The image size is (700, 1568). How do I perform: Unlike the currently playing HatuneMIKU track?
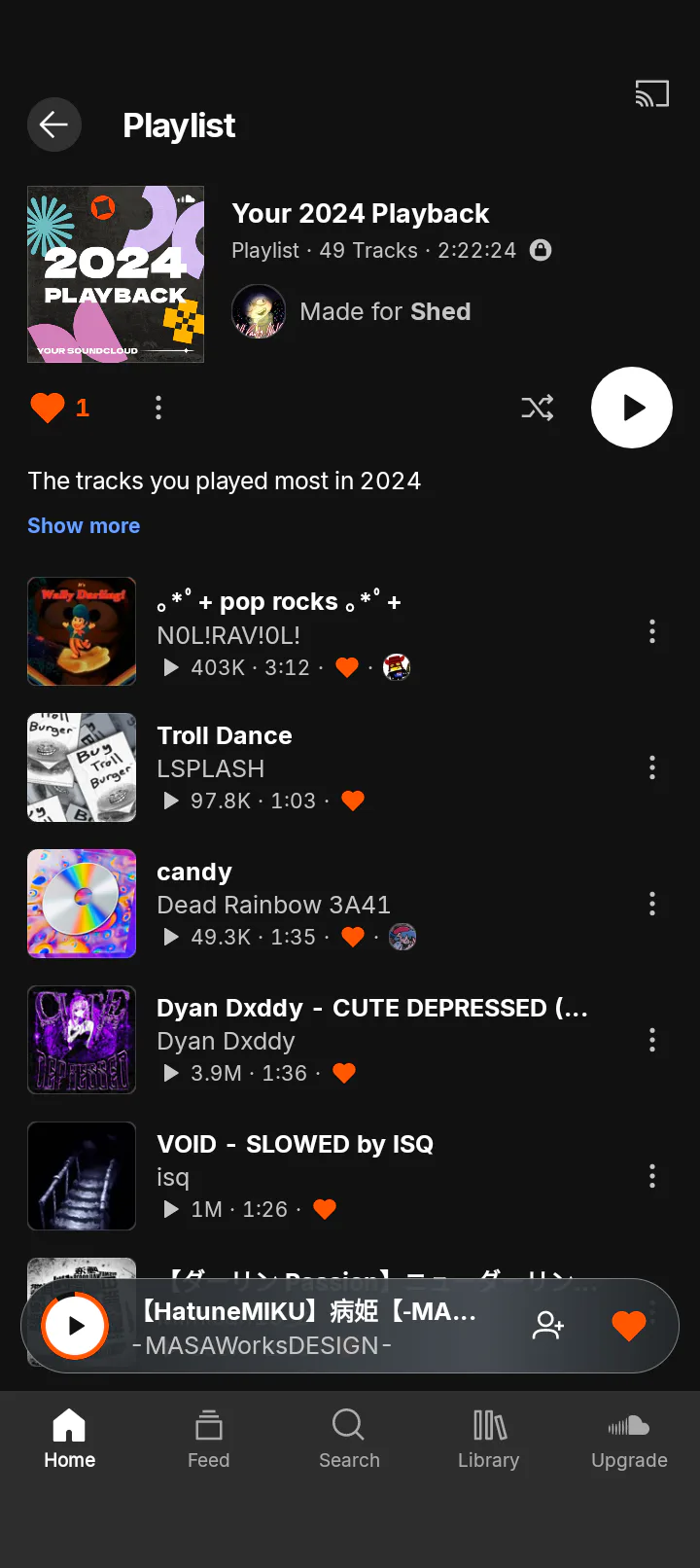pyautogui.click(x=629, y=1326)
